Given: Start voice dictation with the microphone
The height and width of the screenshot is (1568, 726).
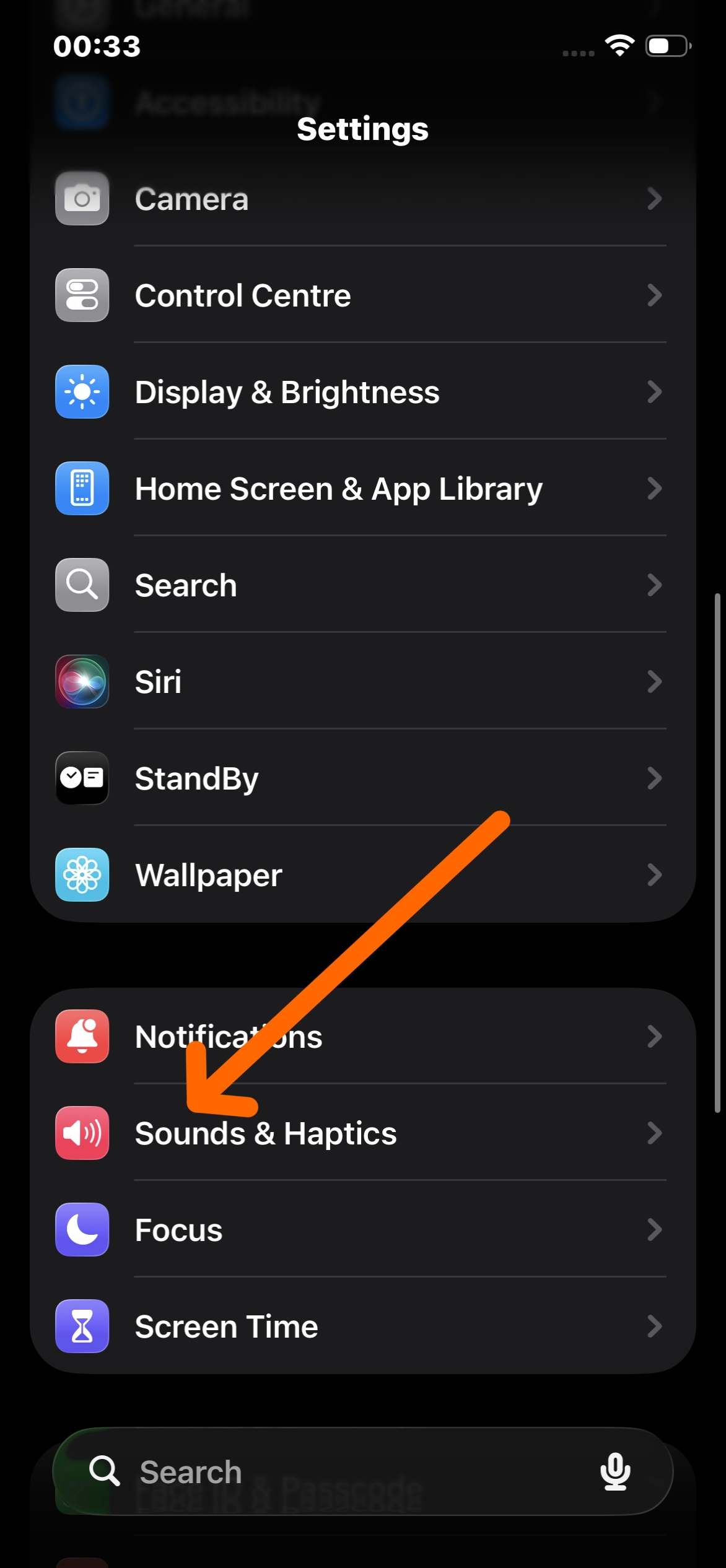Looking at the screenshot, I should tap(615, 1471).
